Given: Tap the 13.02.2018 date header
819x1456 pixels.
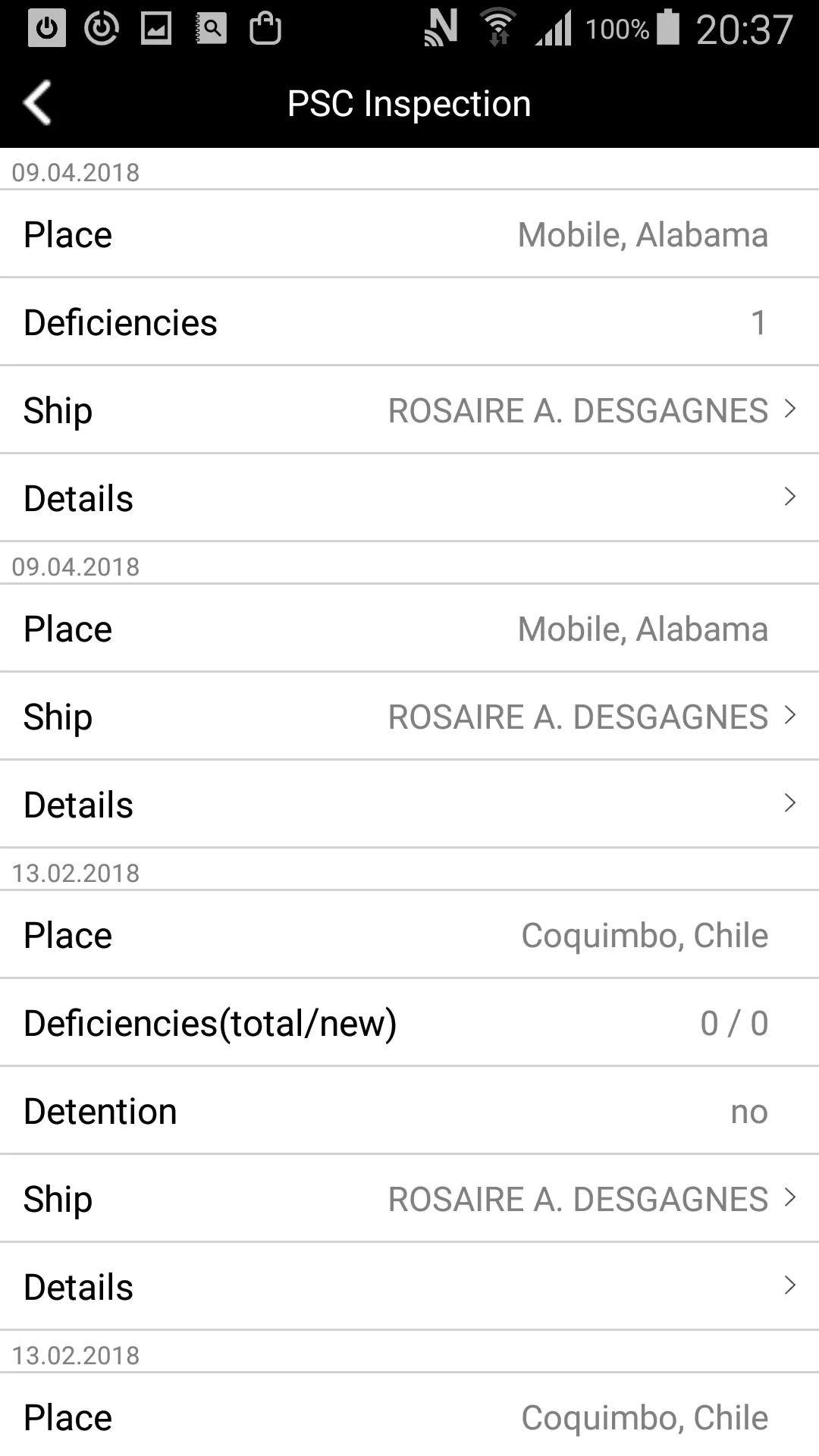Looking at the screenshot, I should click(x=76, y=872).
